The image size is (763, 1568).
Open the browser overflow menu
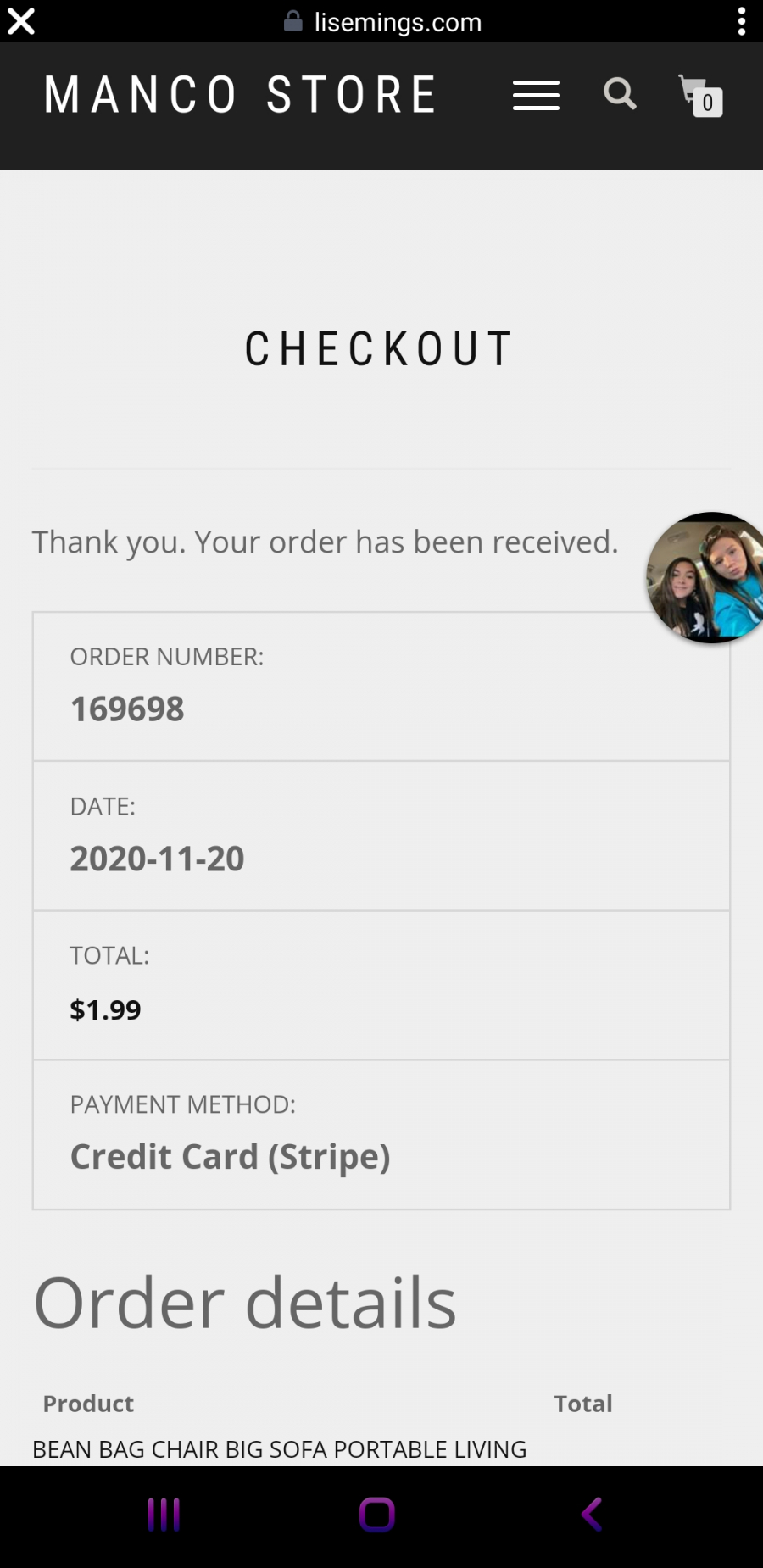(741, 21)
